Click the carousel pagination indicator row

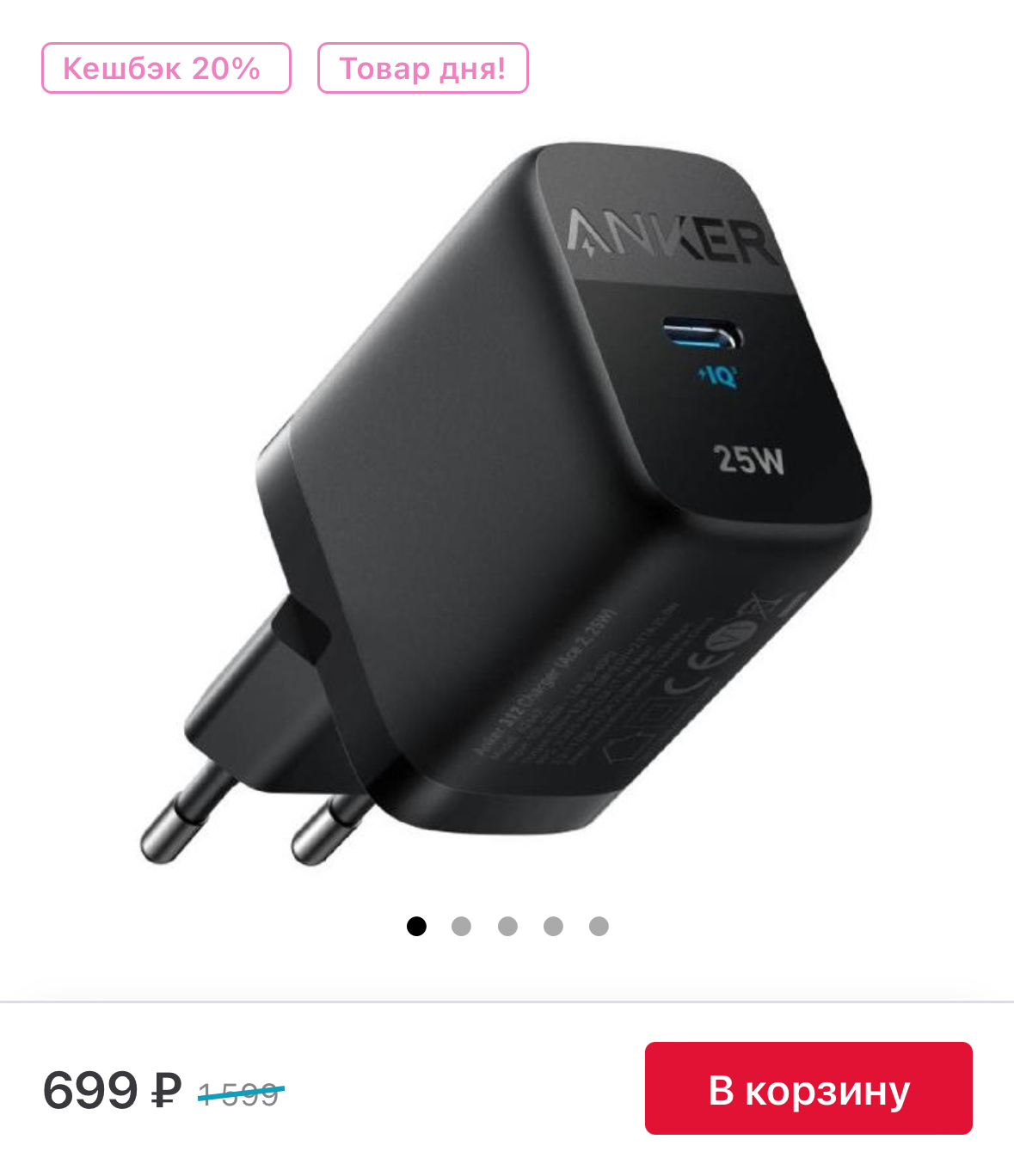point(507,926)
